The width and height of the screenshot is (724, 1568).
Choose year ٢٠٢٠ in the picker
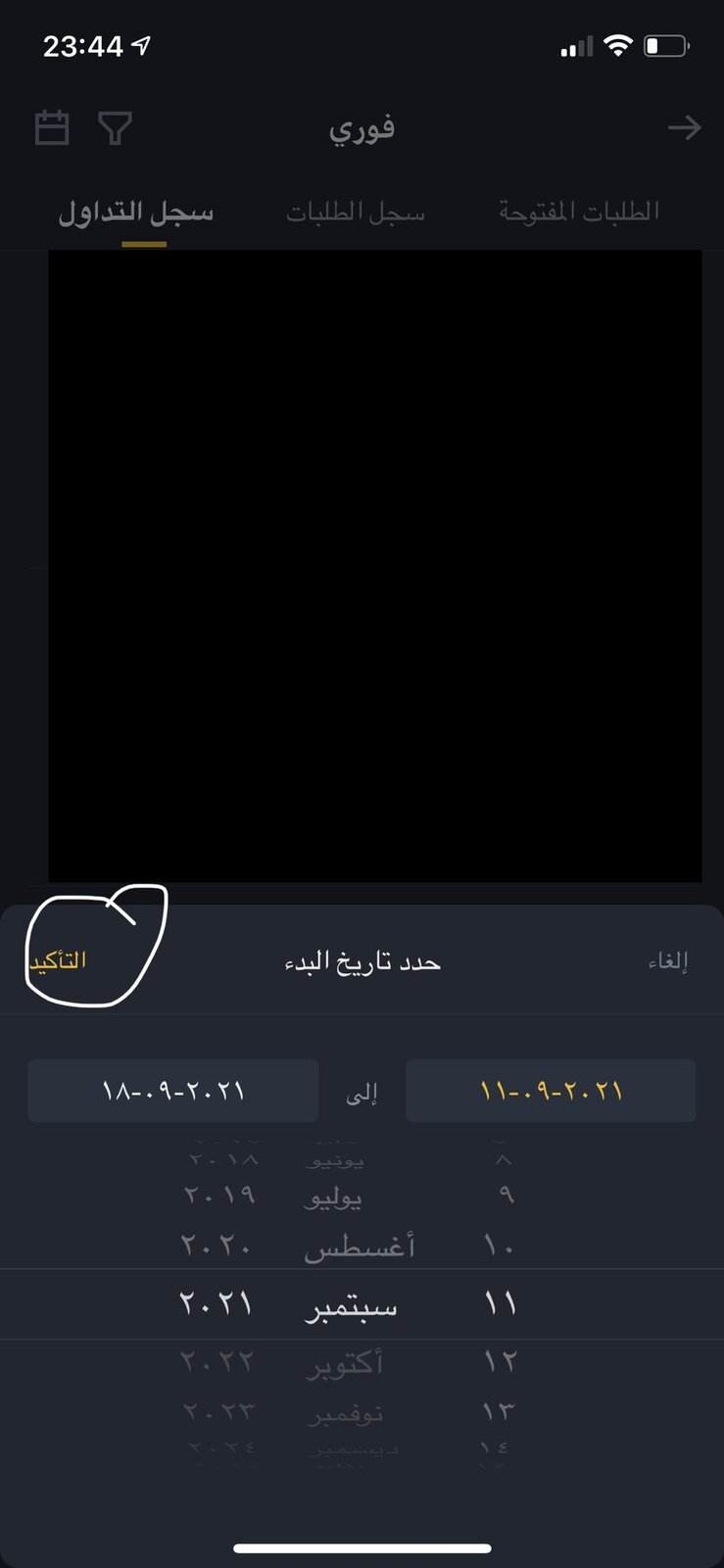coord(217,1247)
